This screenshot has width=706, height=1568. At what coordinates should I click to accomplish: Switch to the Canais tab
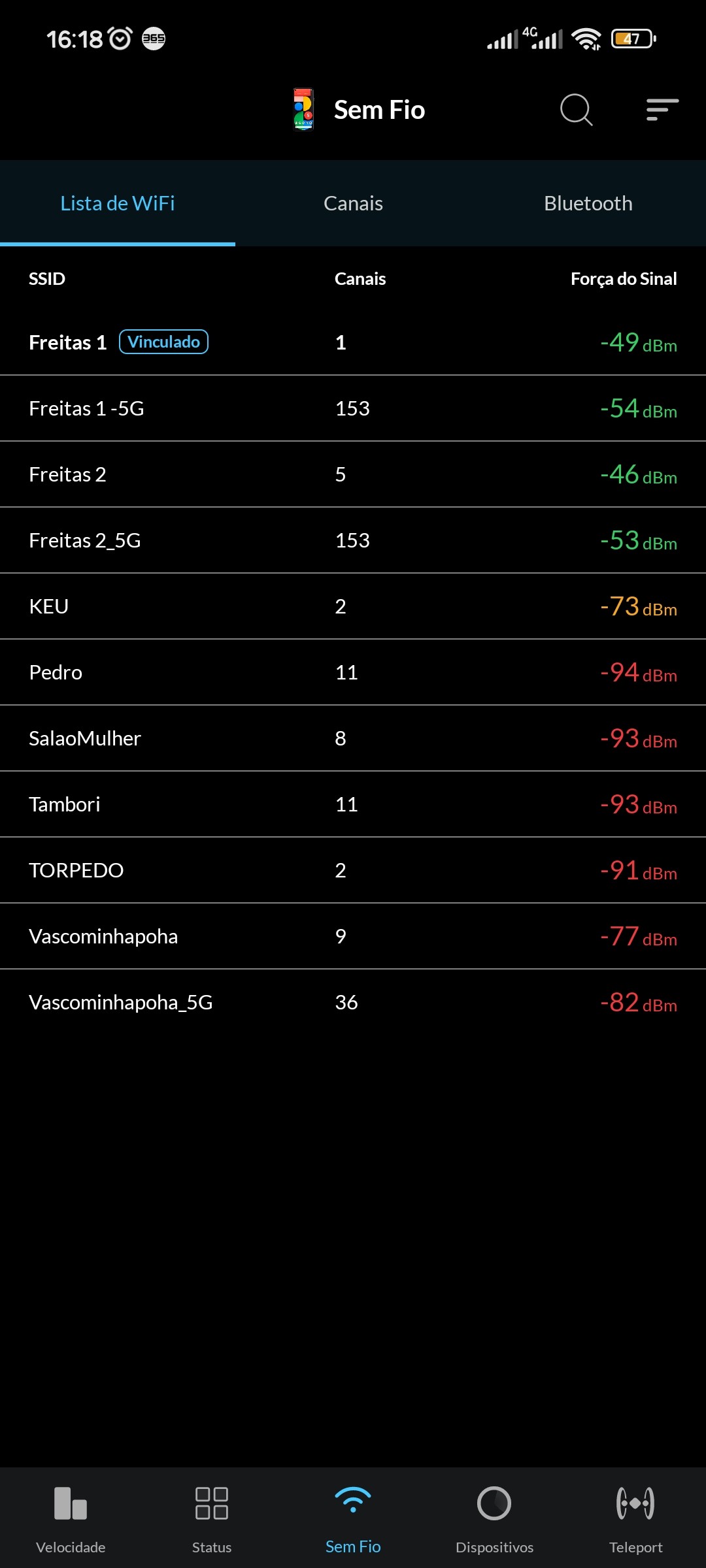(x=353, y=203)
